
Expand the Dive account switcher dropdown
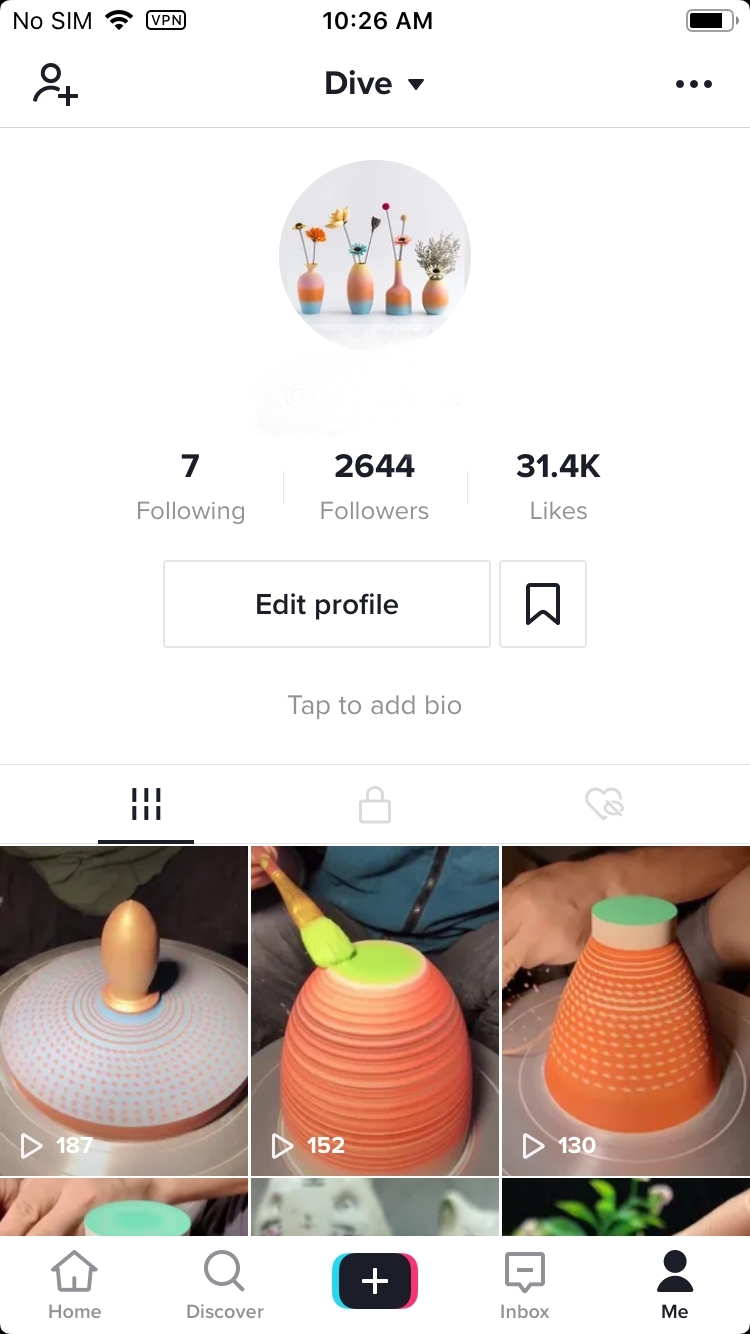click(375, 84)
